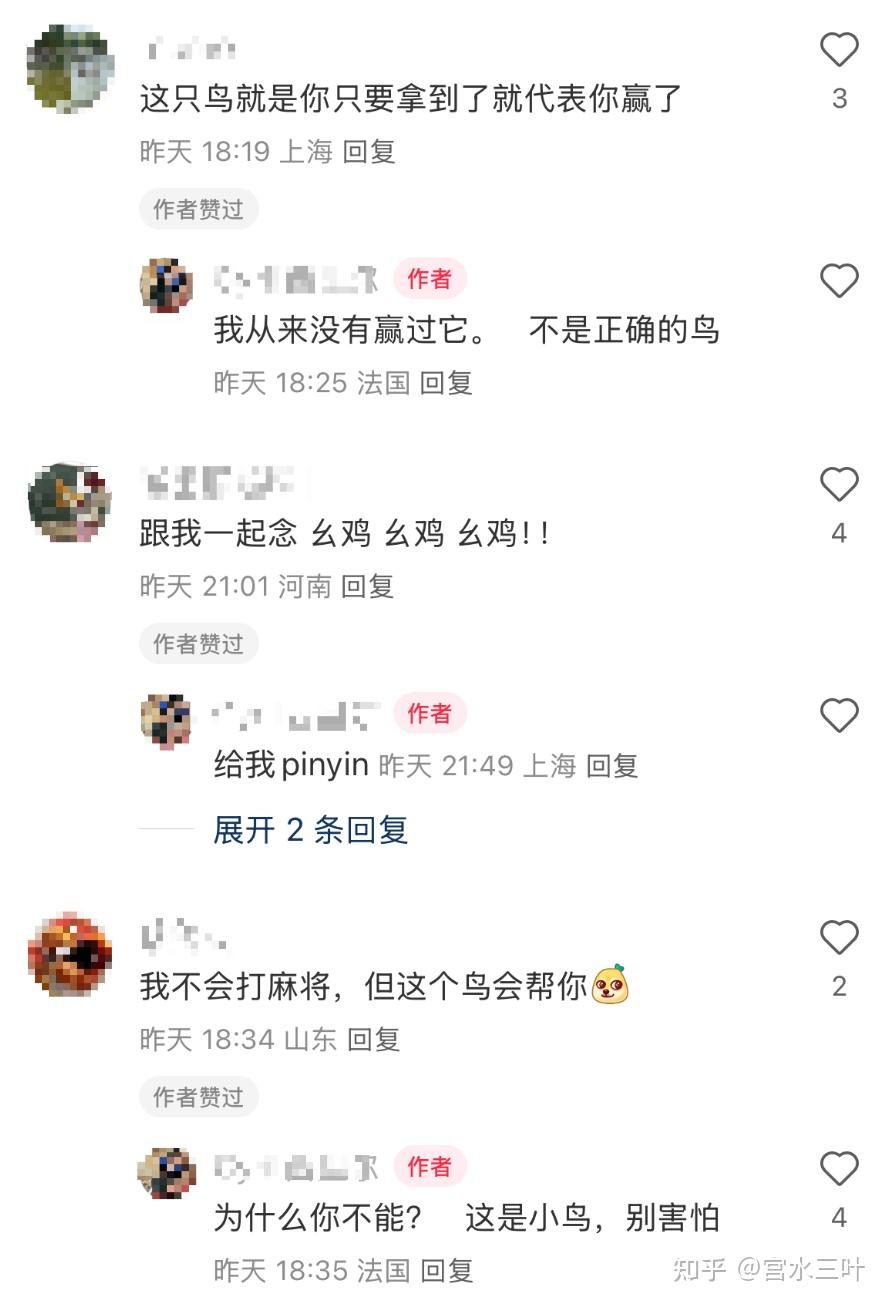
Task: Click the dog emoji in the mahjong comment
Action: [x=610, y=984]
